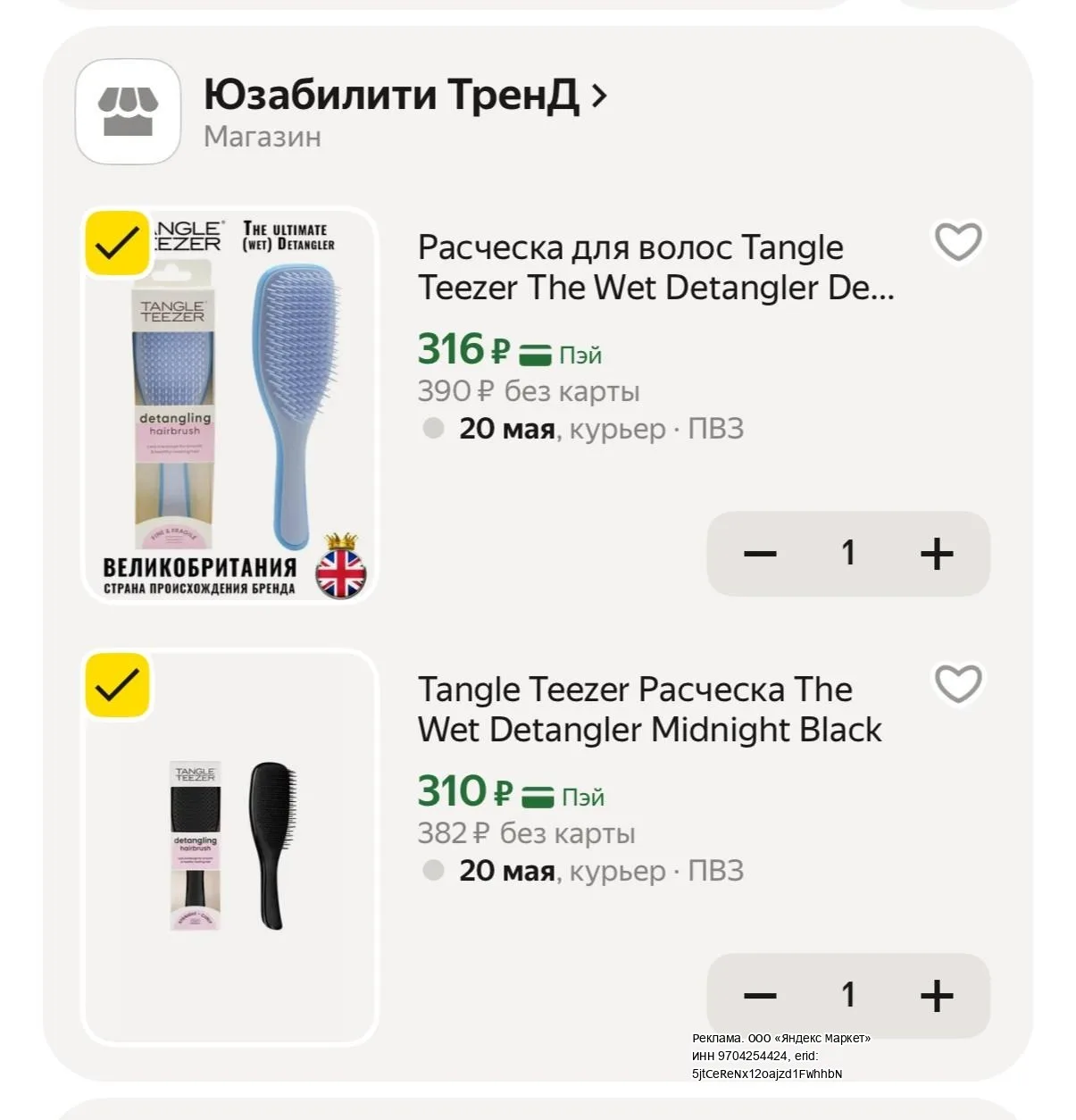Open the blue Wet Detangler product image
The height and width of the screenshot is (1120, 1076).
click(229, 405)
